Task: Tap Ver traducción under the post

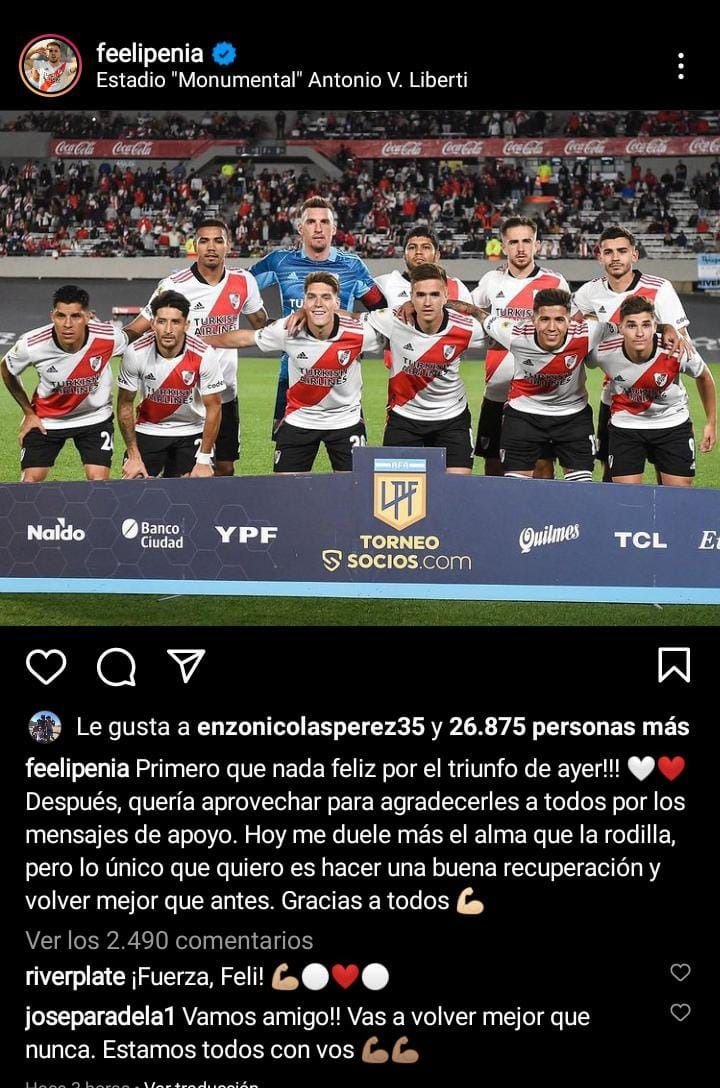Action: click(202, 1084)
